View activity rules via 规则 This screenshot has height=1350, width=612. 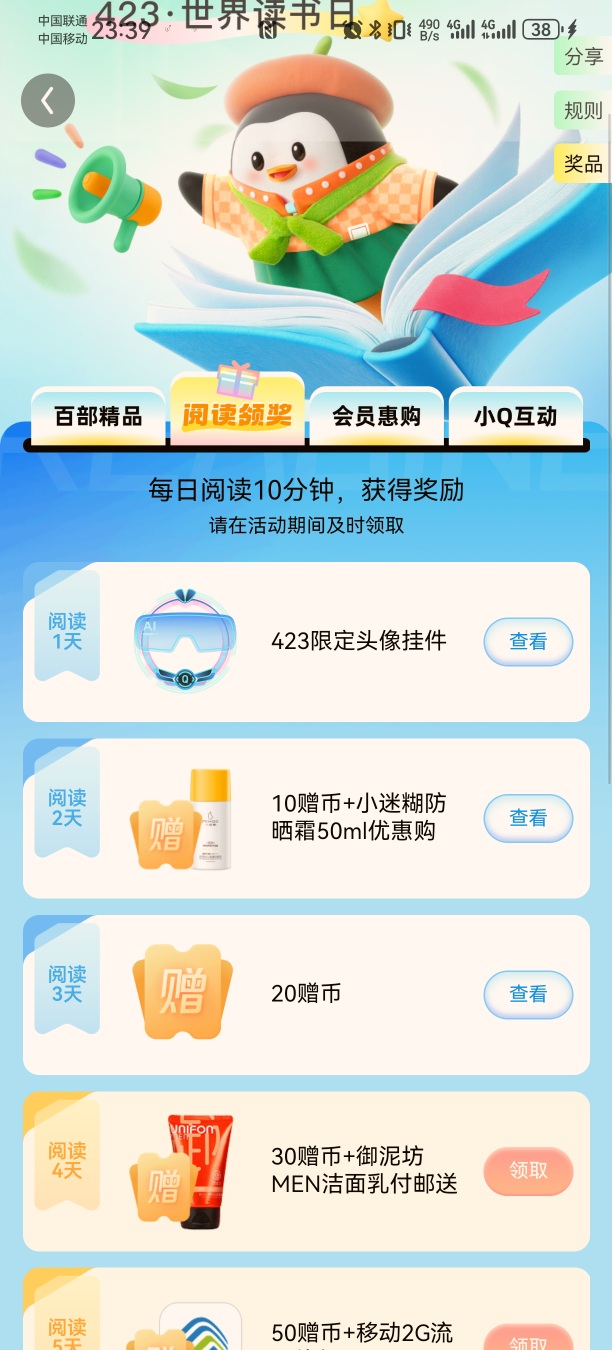tap(584, 110)
